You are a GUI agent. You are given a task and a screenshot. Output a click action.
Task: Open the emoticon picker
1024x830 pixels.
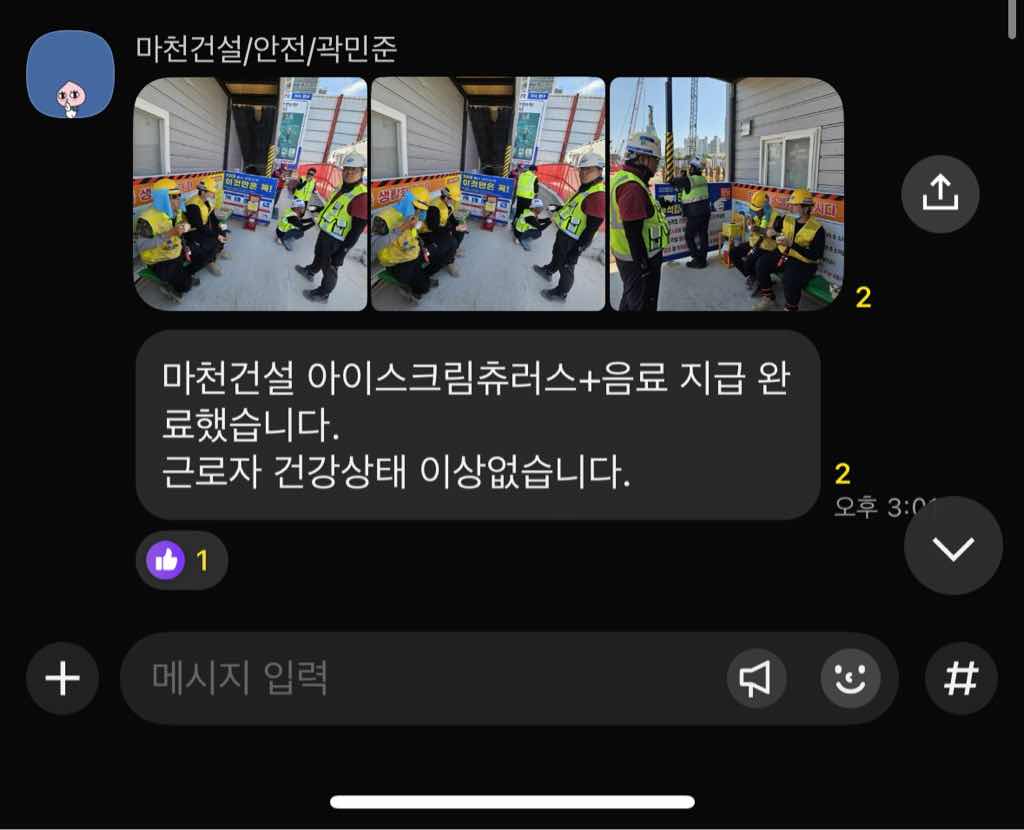pos(850,679)
